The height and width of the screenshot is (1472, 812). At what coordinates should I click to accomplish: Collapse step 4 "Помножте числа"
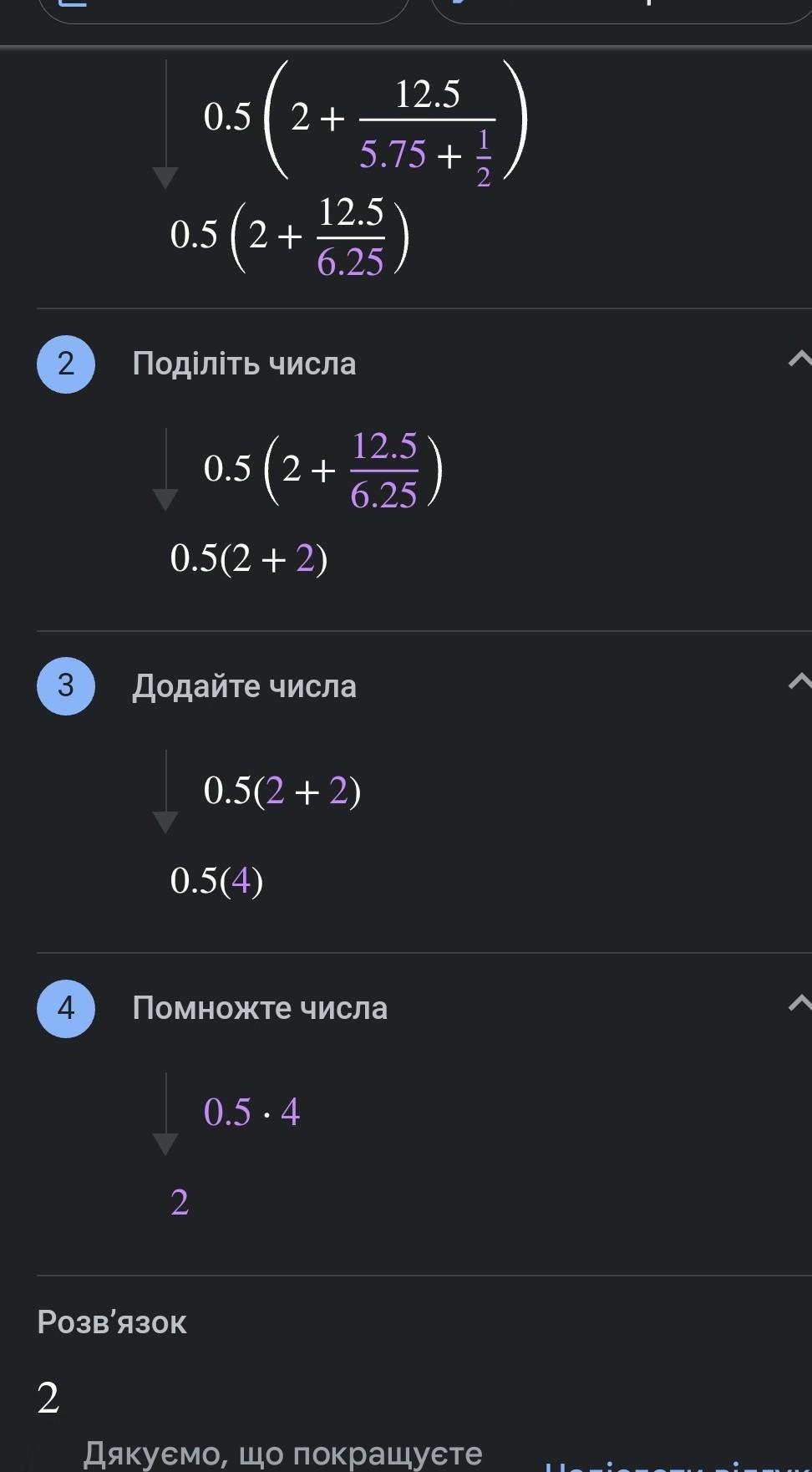tap(800, 1004)
